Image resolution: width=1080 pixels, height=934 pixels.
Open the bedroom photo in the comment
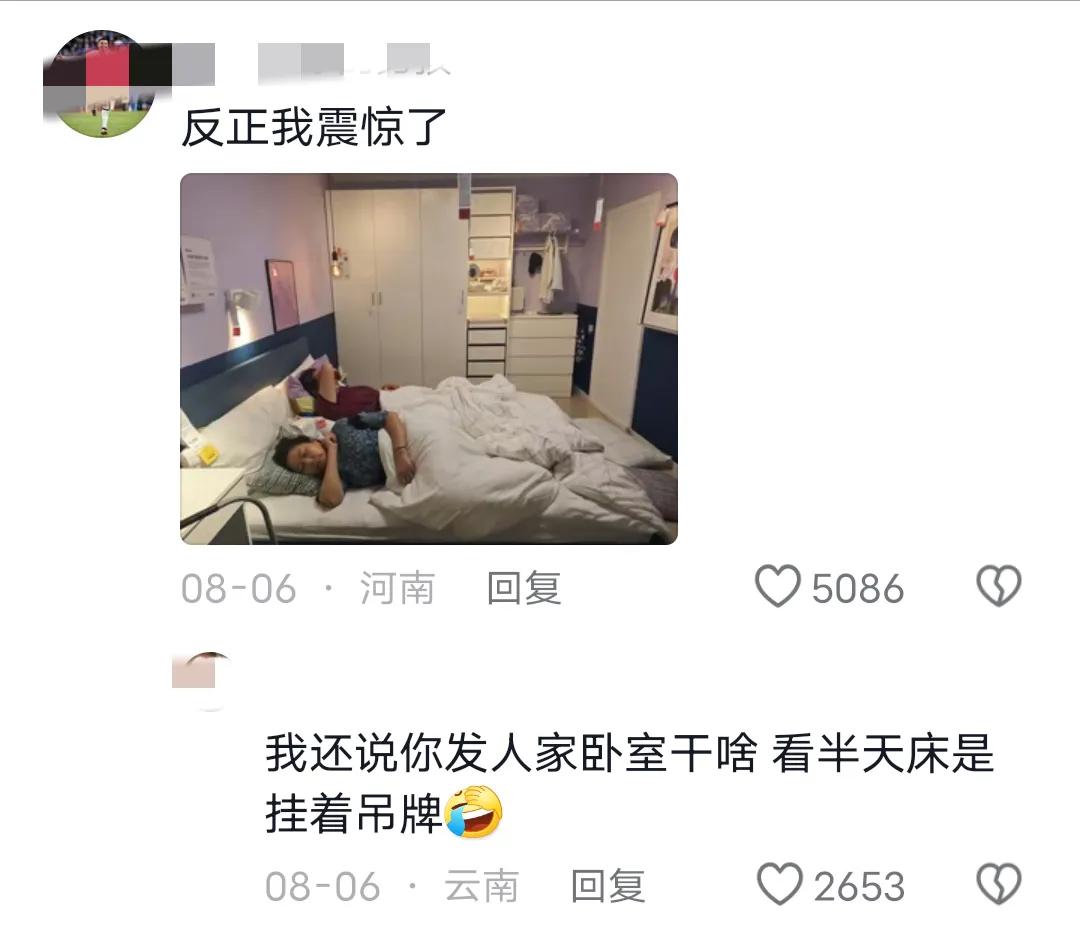[428, 358]
